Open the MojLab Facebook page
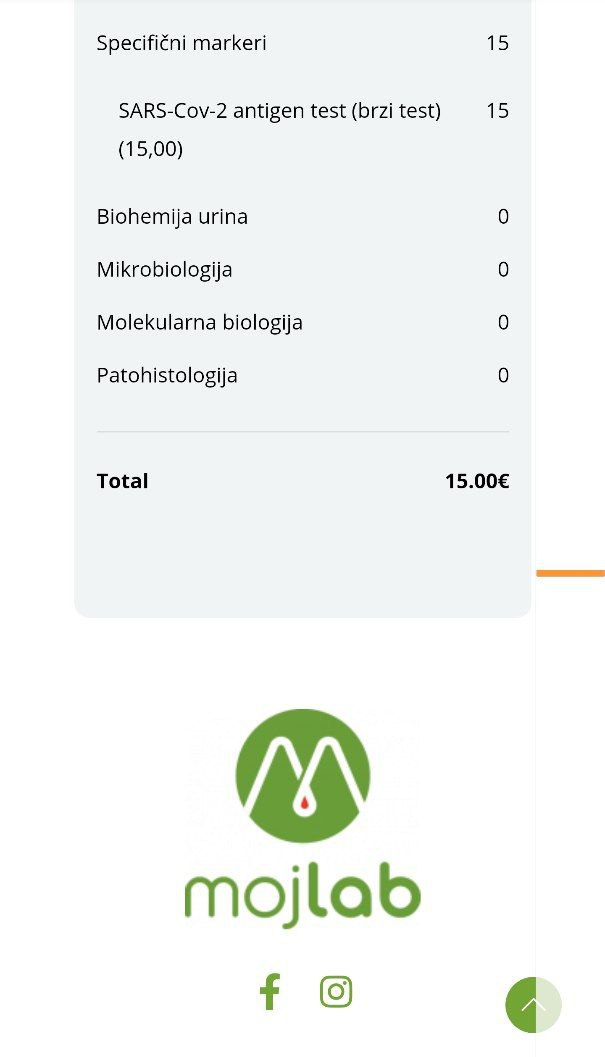Image resolution: width=605 pixels, height=1057 pixels. click(x=270, y=992)
